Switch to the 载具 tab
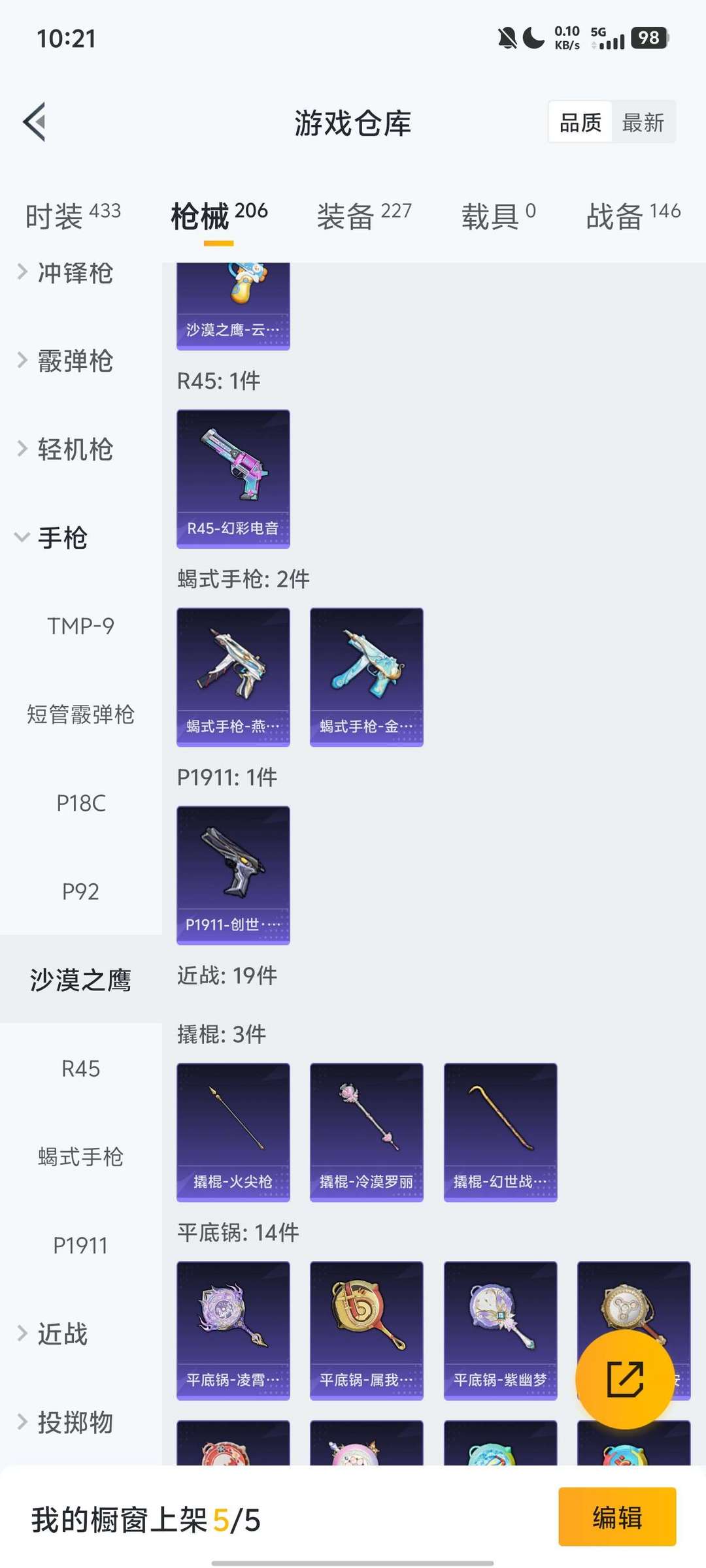706x1568 pixels. pyautogui.click(x=498, y=216)
